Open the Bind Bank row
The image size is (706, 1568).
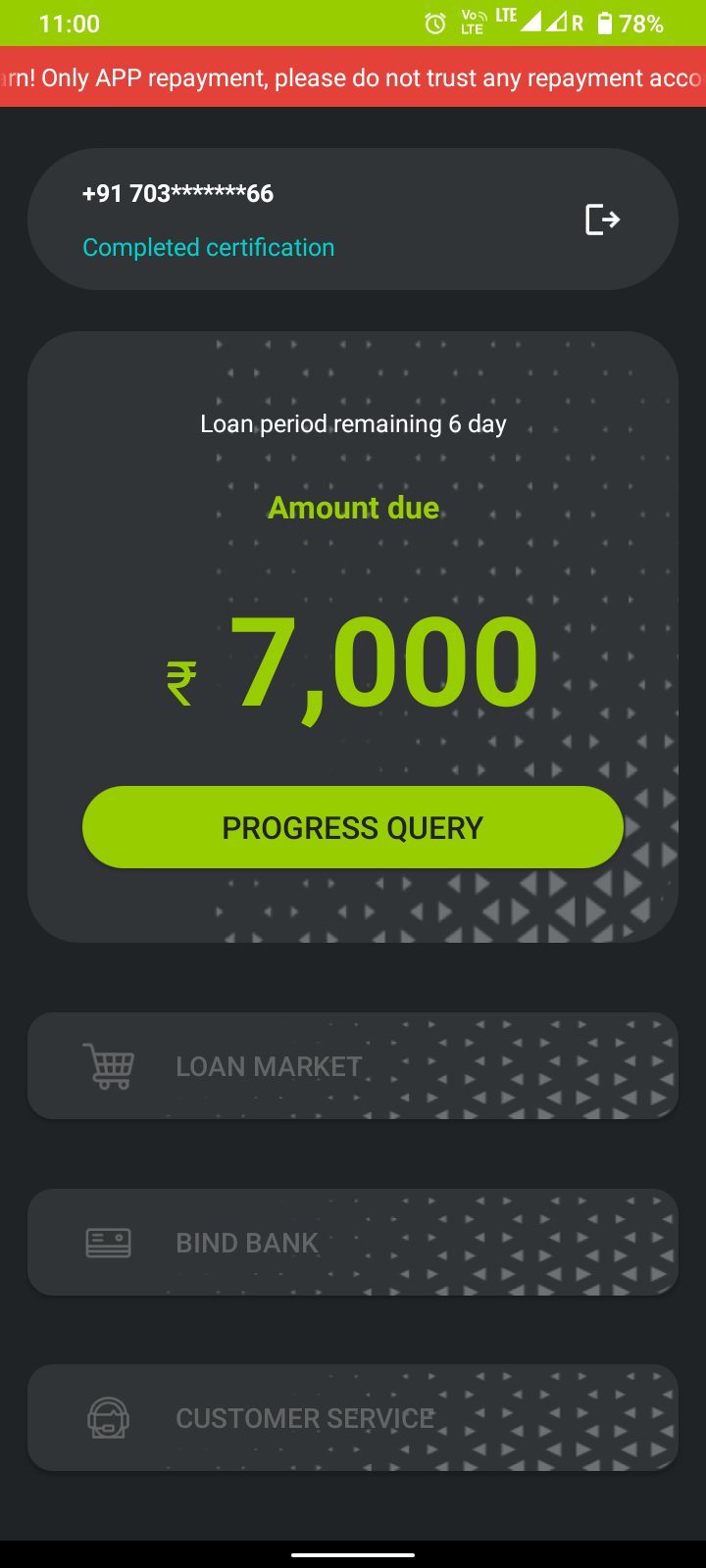tap(353, 1243)
